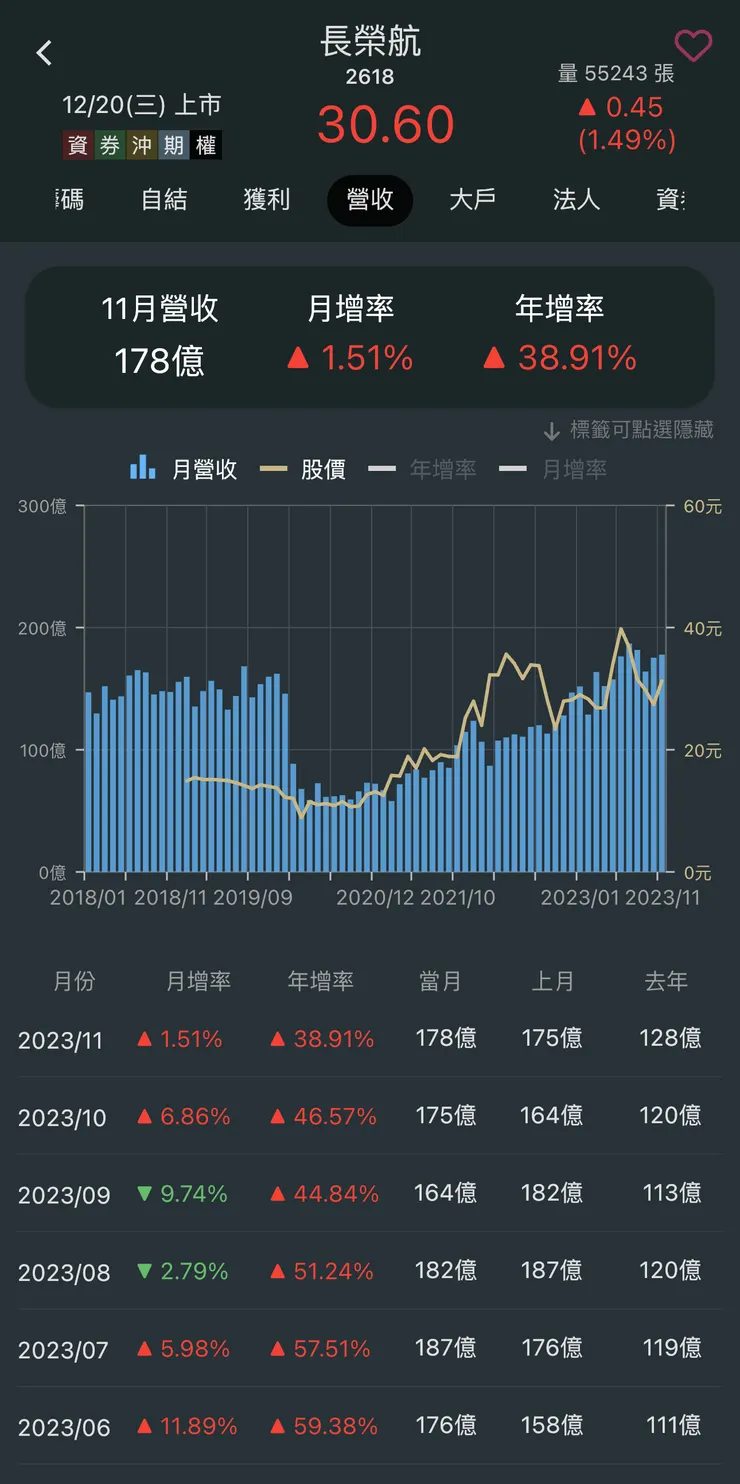
Task: Click the 標籤可點選隱藏 hint arrow
Action: click(x=552, y=431)
